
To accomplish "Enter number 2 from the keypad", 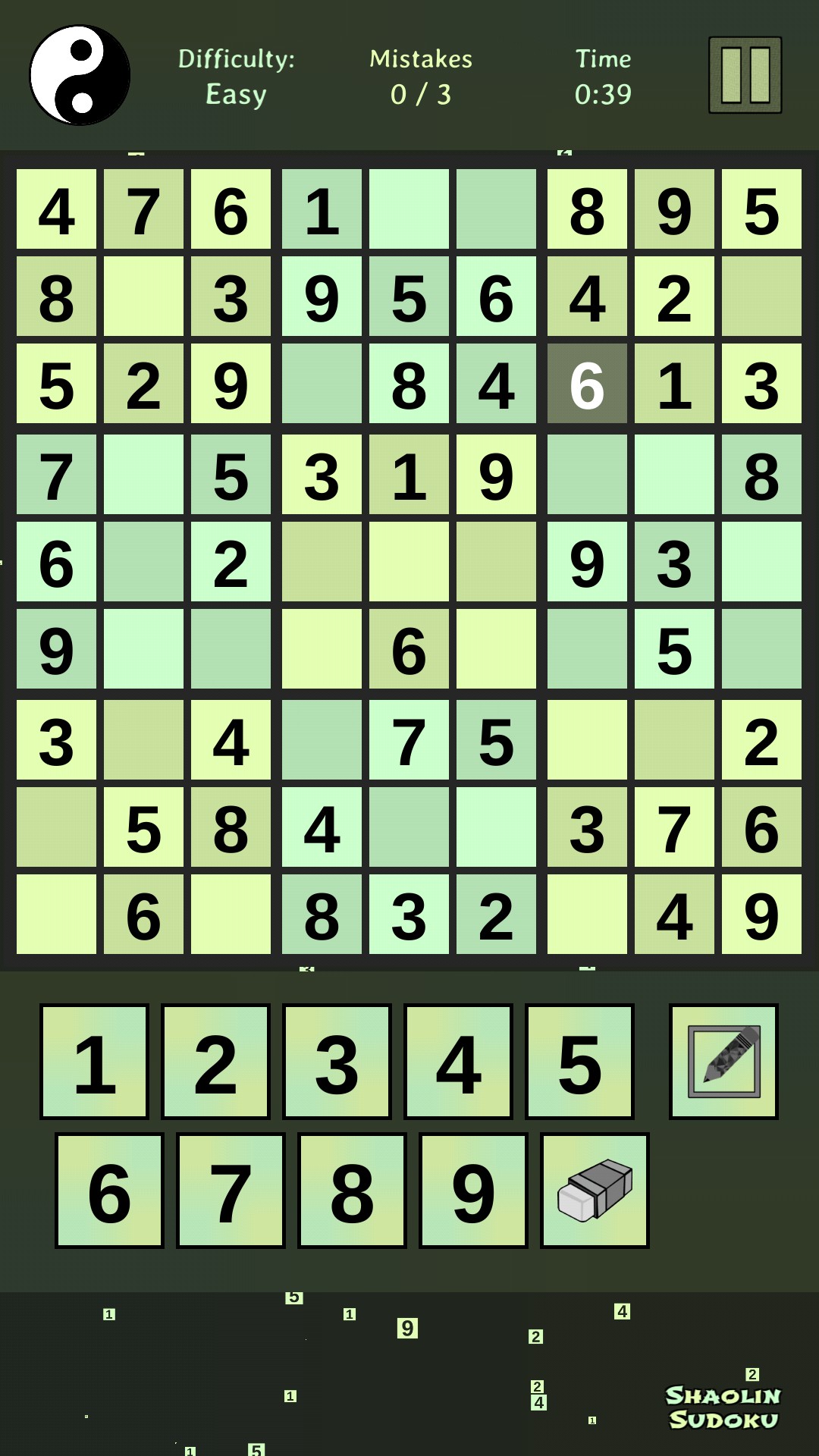I will coord(215,1062).
